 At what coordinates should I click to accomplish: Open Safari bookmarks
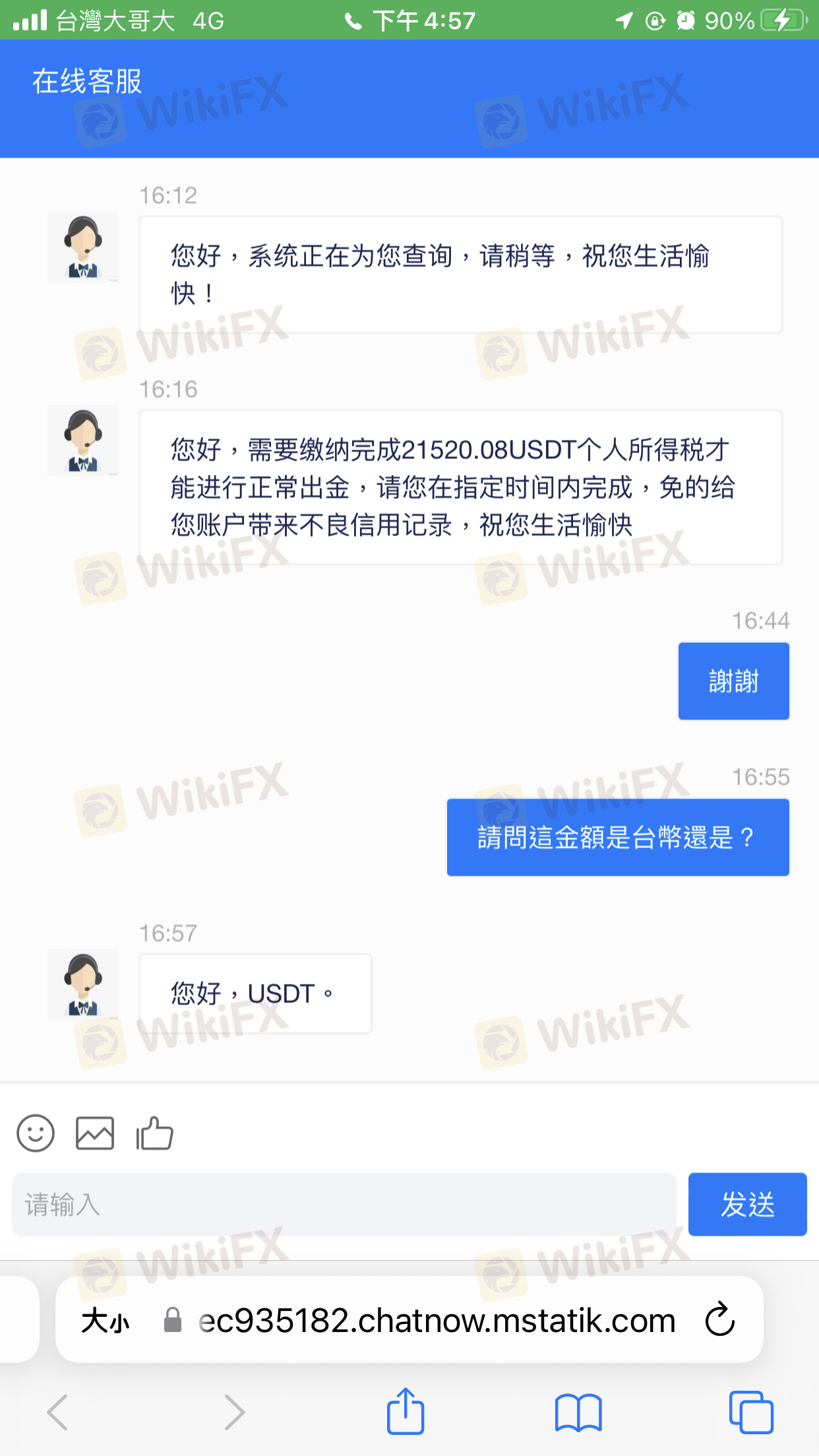point(578,1412)
